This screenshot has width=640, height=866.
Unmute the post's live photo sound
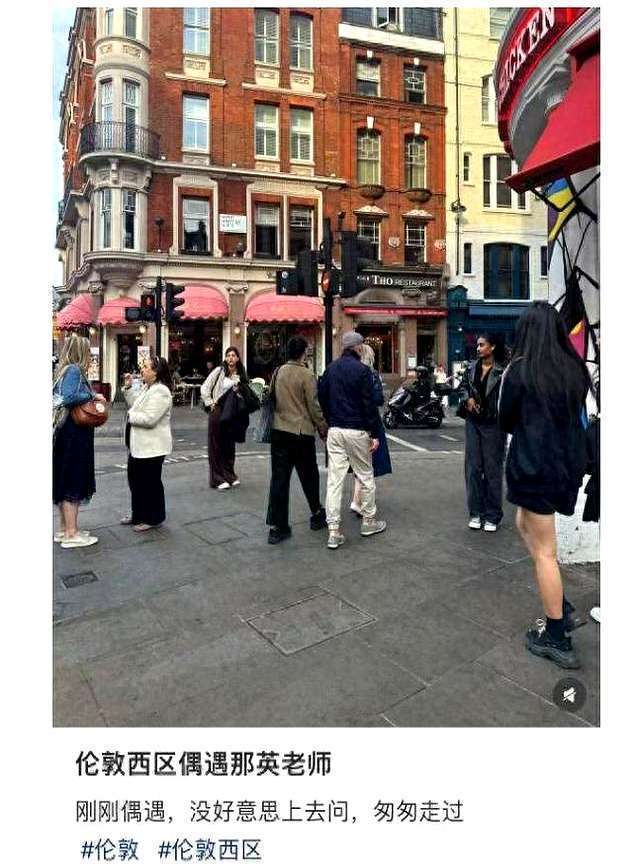coord(569,695)
